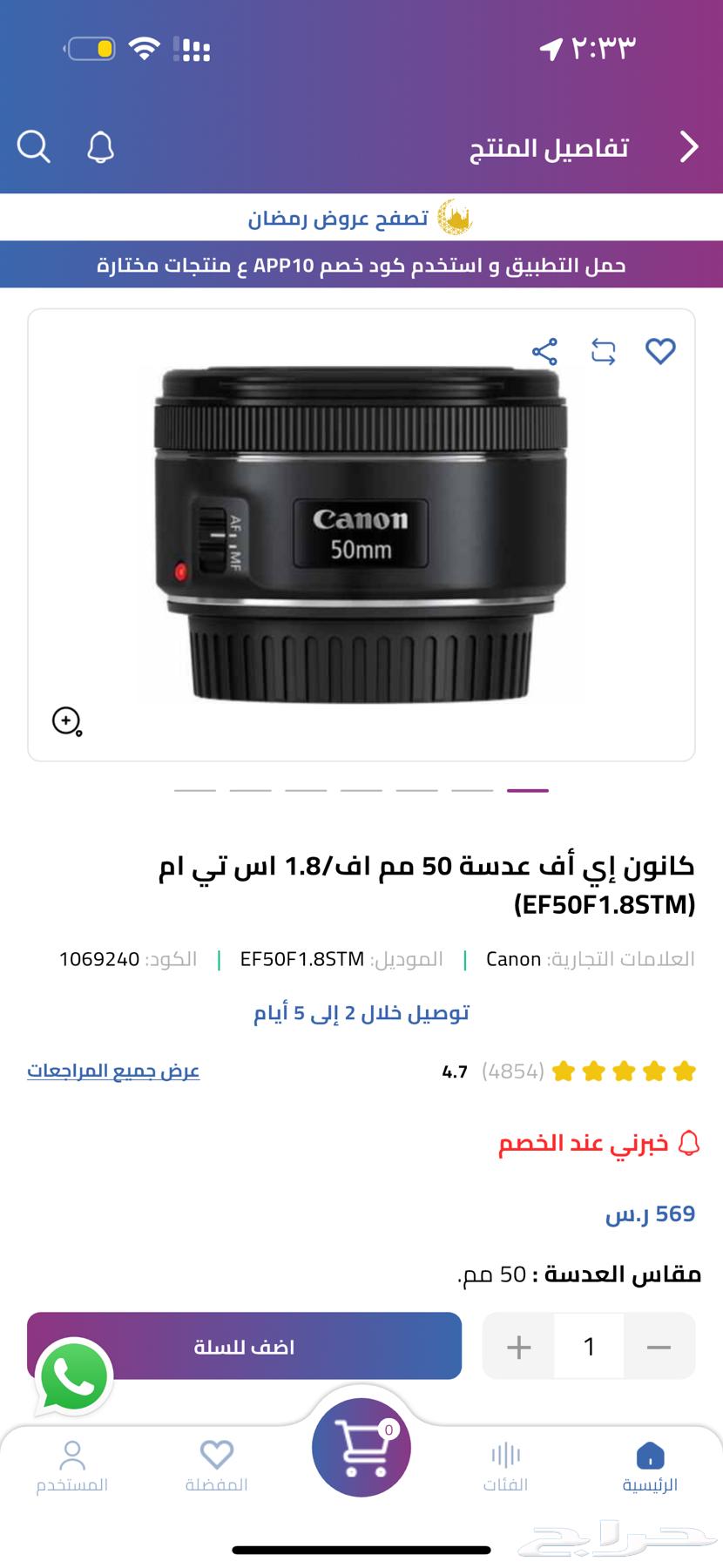Open the shopping cart button
This screenshot has height=1568, width=723.
361,1448
